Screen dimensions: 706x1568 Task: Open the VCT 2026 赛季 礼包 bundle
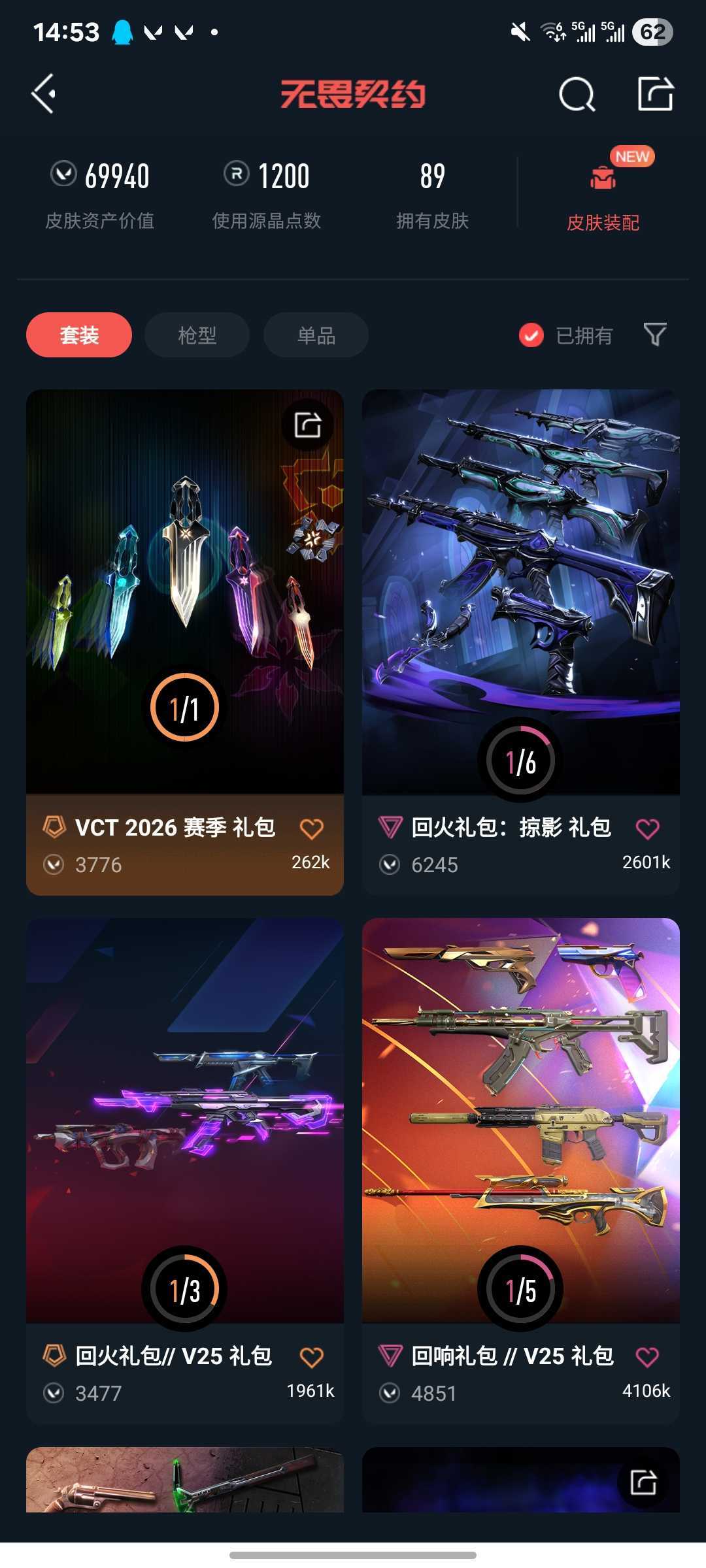[185, 642]
